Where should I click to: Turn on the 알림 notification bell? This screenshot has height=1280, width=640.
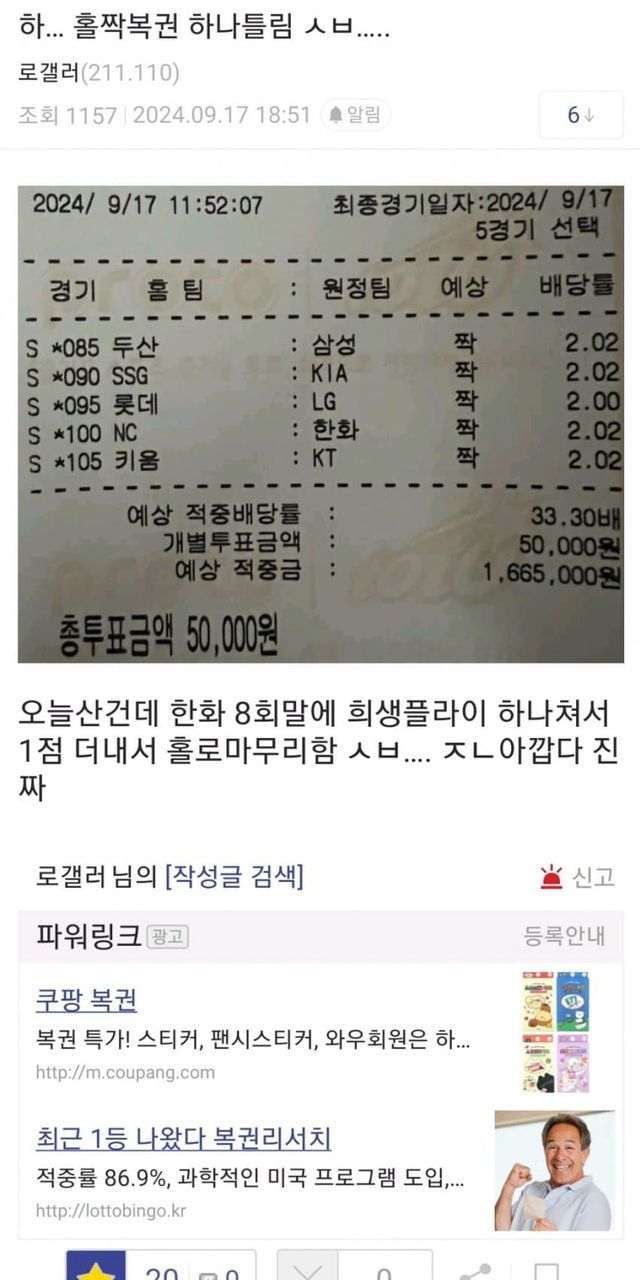(x=356, y=115)
